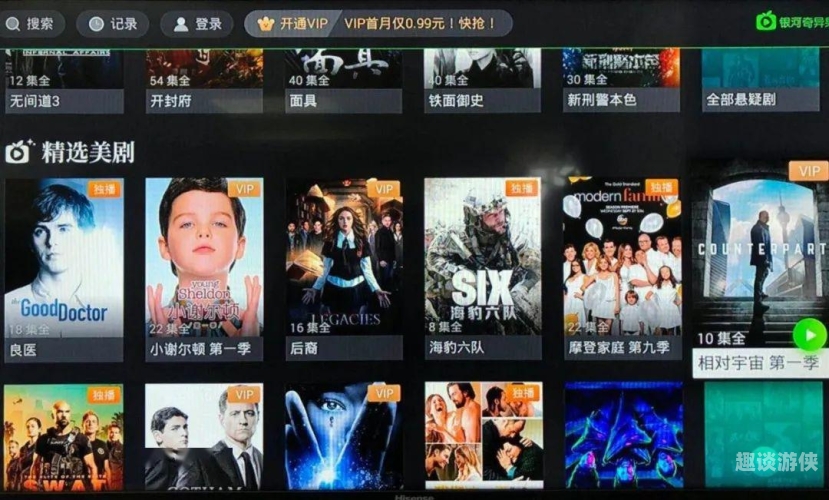
Task: Tap the 登录 login button
Action: pyautogui.click(x=197, y=24)
